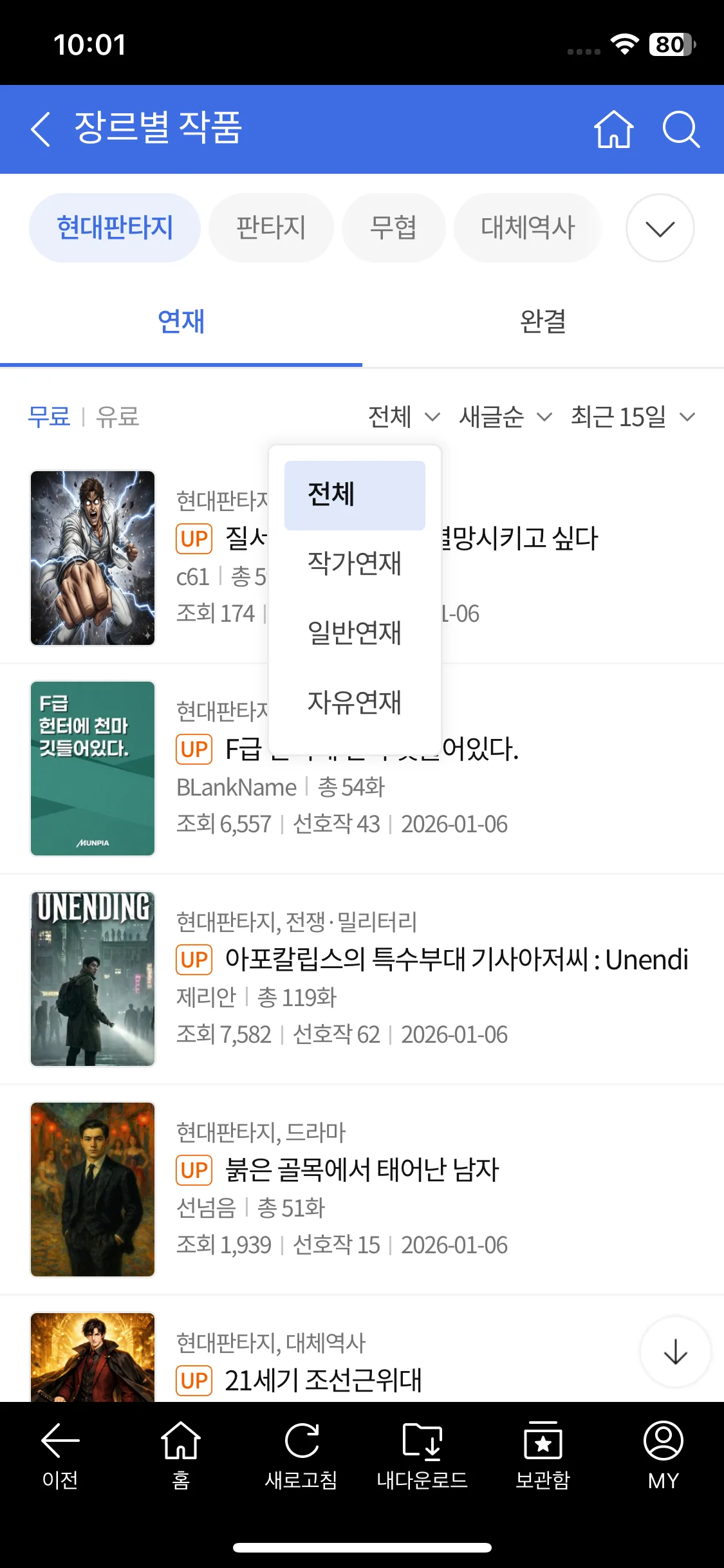The image size is (724, 1568).
Task: Open the 새글순 sort dropdown
Action: coord(506,417)
